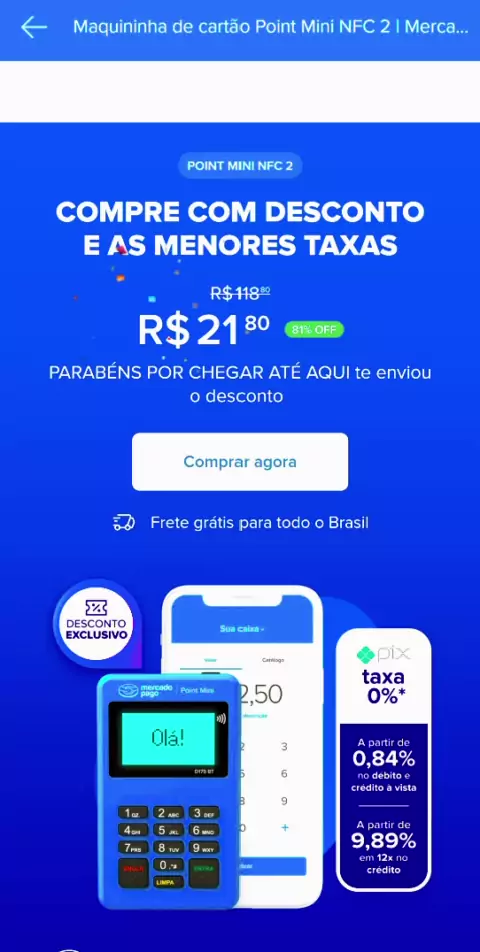Tap the Comprar agora button

pos(240,461)
